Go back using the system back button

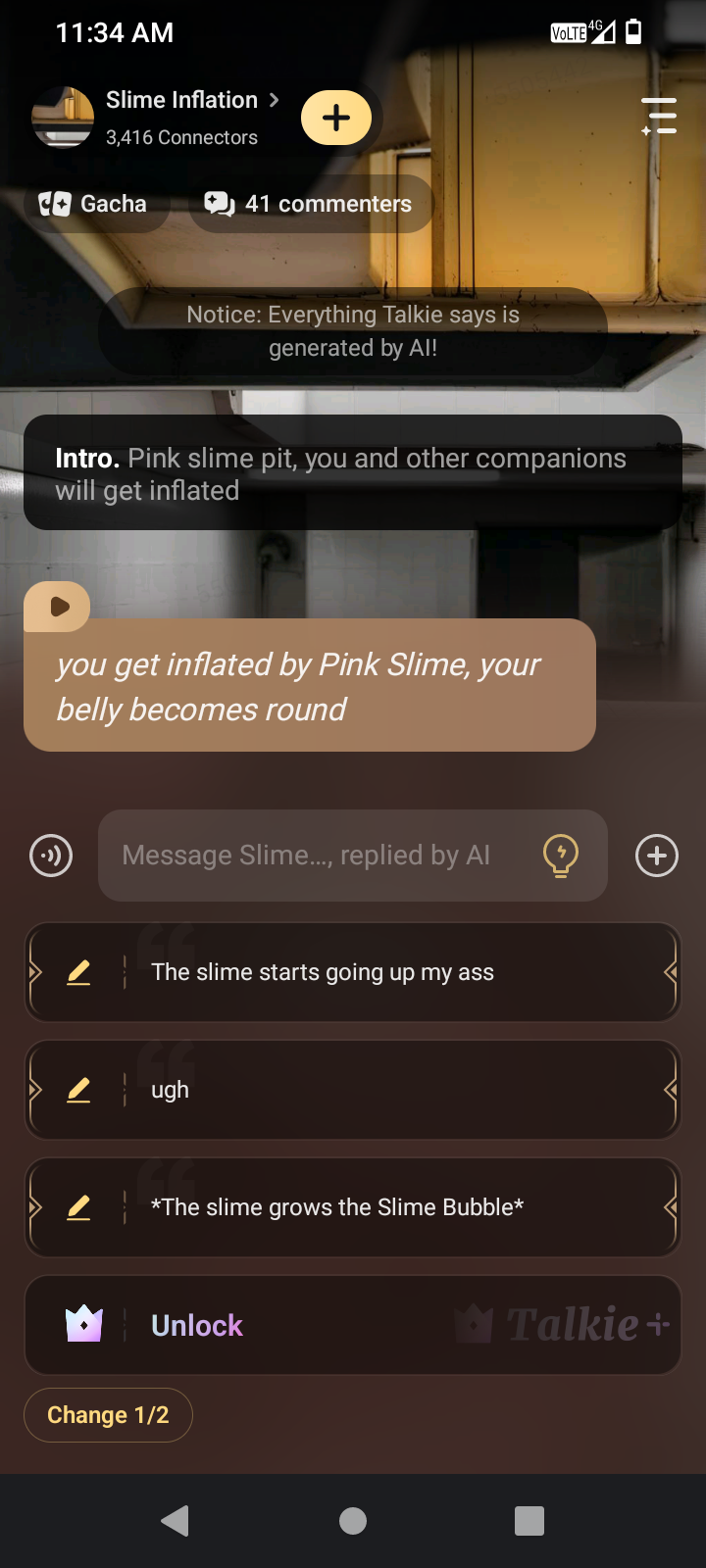pyautogui.click(x=176, y=1521)
